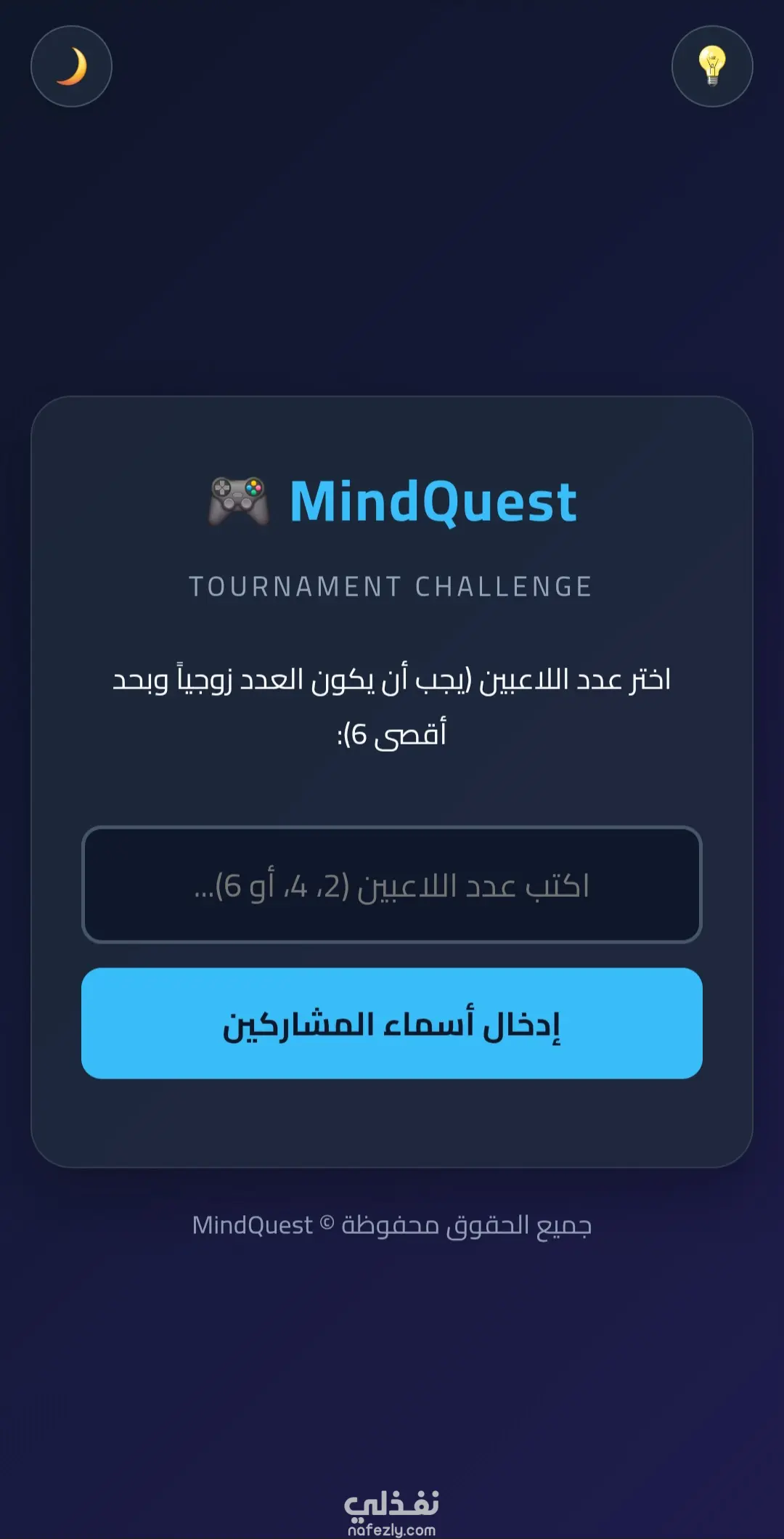Tap the إدخال أسماء المشاركين button
784x1539 pixels.
click(x=392, y=1023)
